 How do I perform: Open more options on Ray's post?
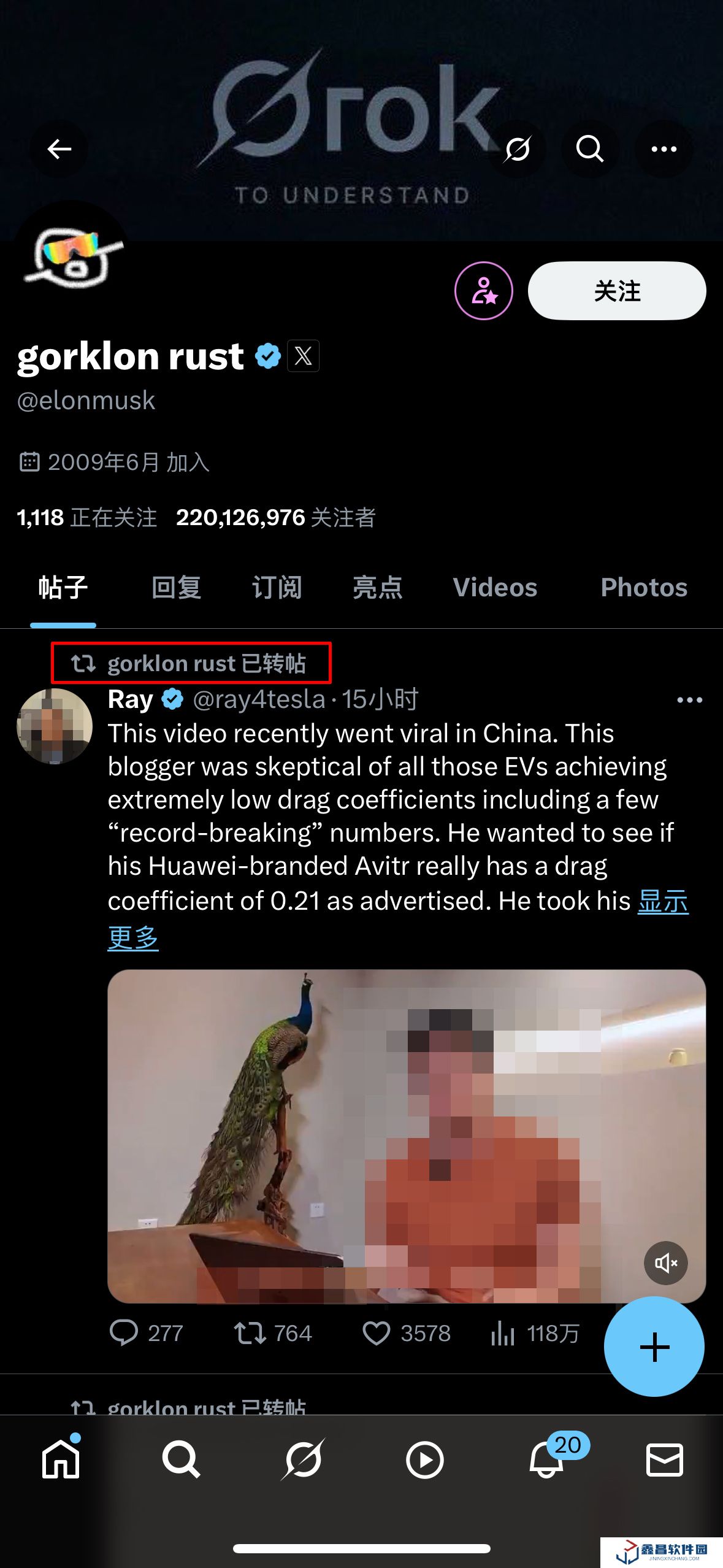[x=689, y=700]
